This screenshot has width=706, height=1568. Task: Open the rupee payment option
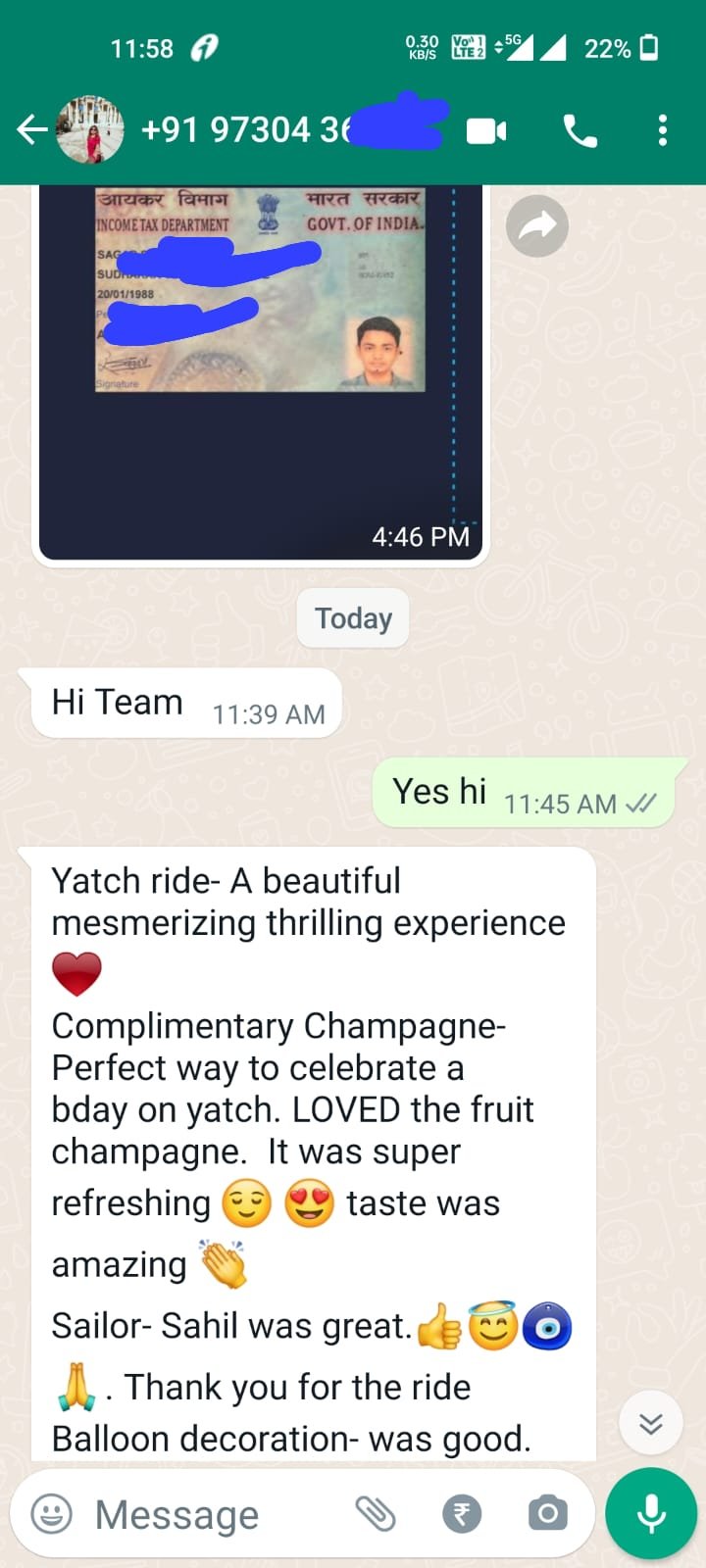pos(462,1514)
